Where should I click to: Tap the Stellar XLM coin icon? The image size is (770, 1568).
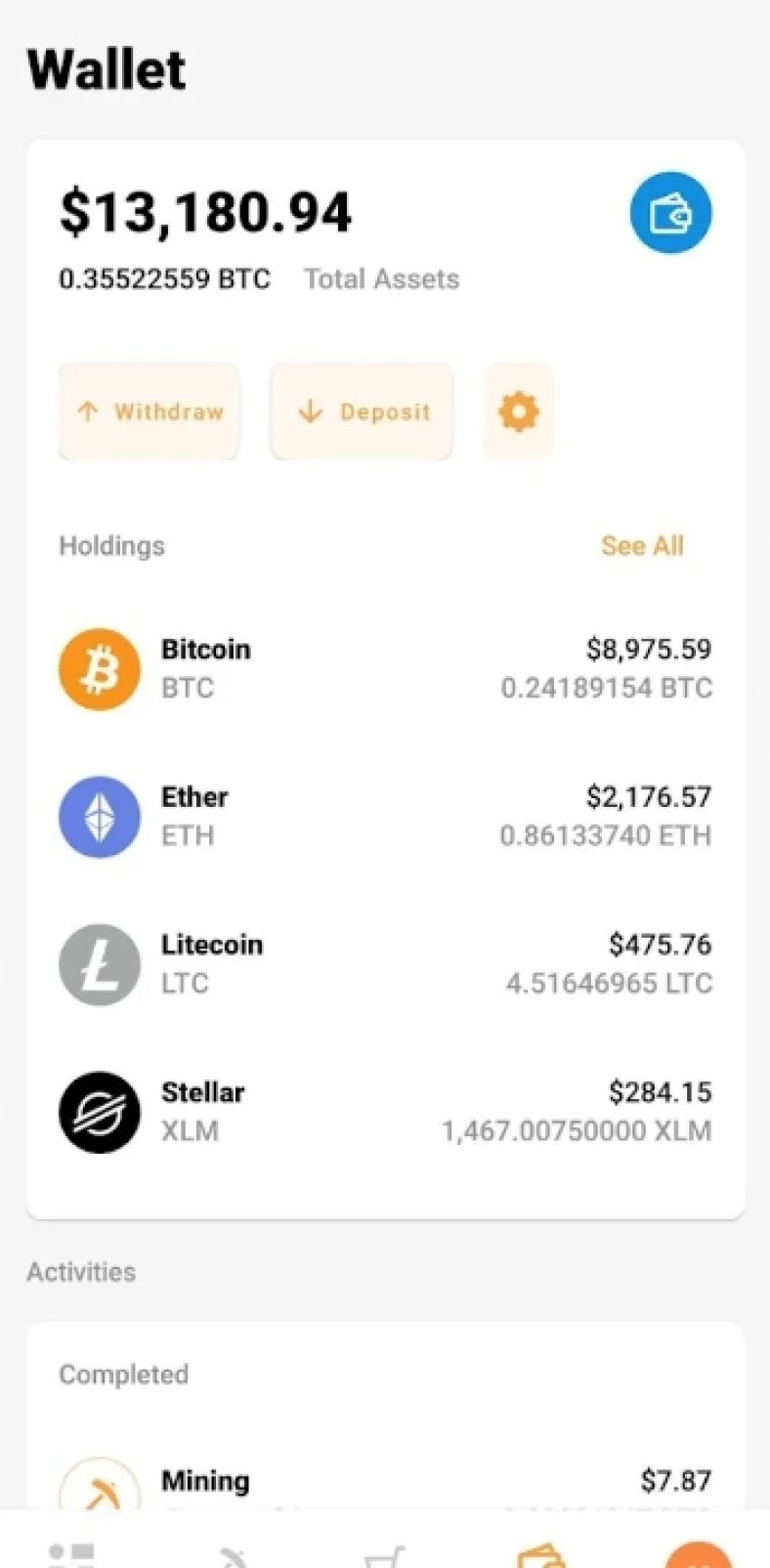[x=99, y=1112]
